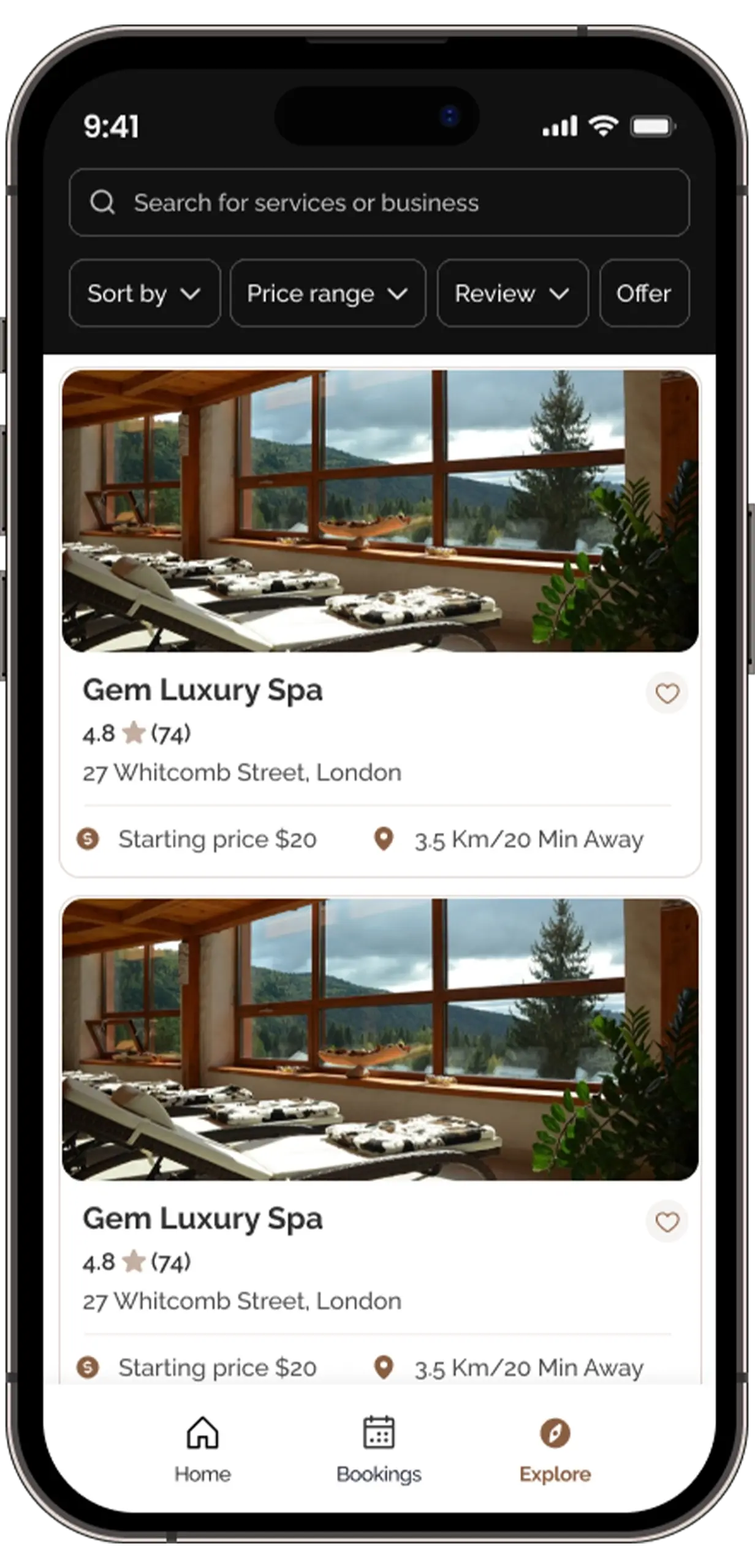Expand the Sort by dropdown
The height and width of the screenshot is (1568, 755).
pos(145,293)
